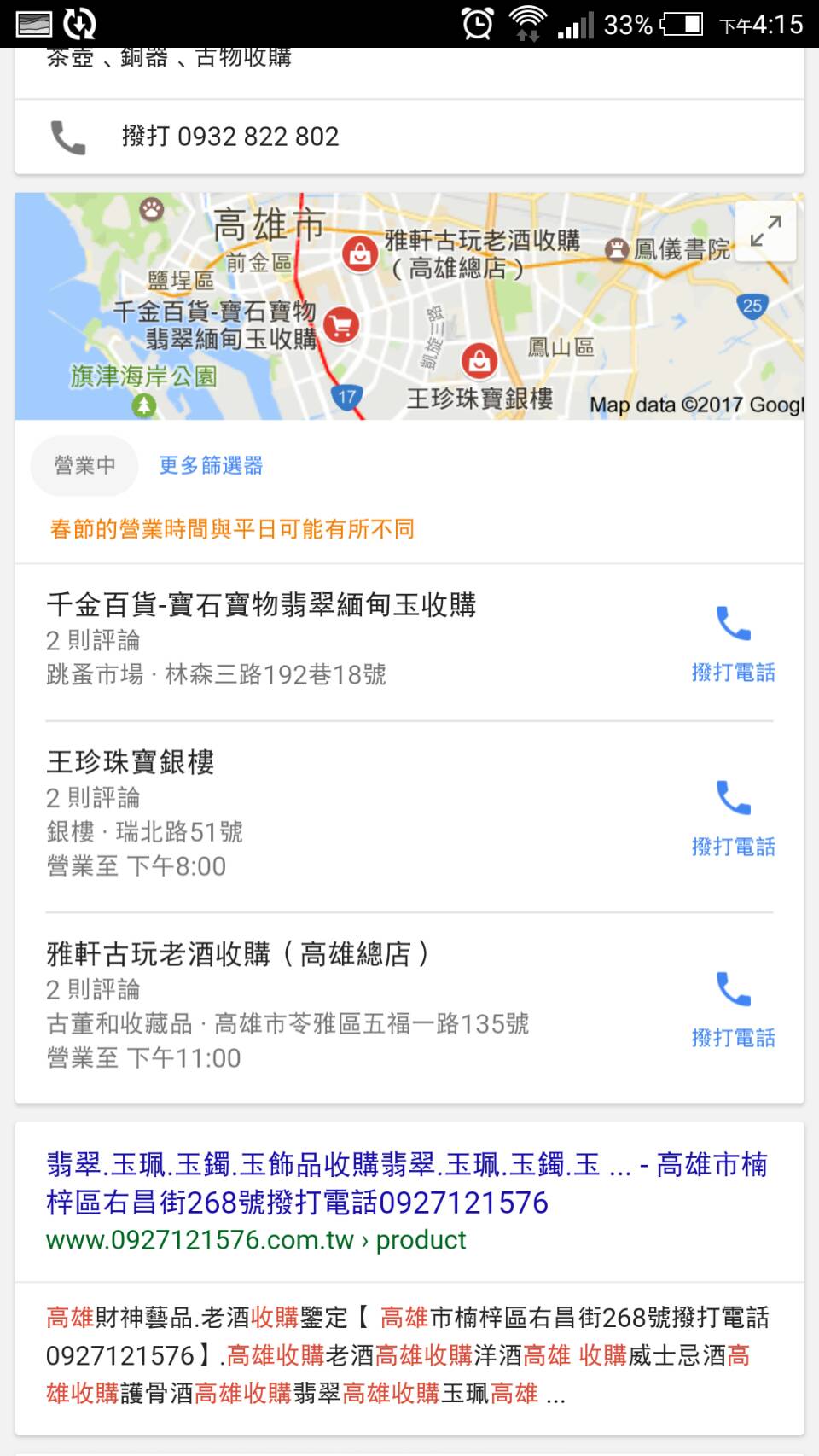Call 王珍珠寶銀樓 using its 撥打電話 button
Viewport: 819px width, 1456px height.
(733, 818)
